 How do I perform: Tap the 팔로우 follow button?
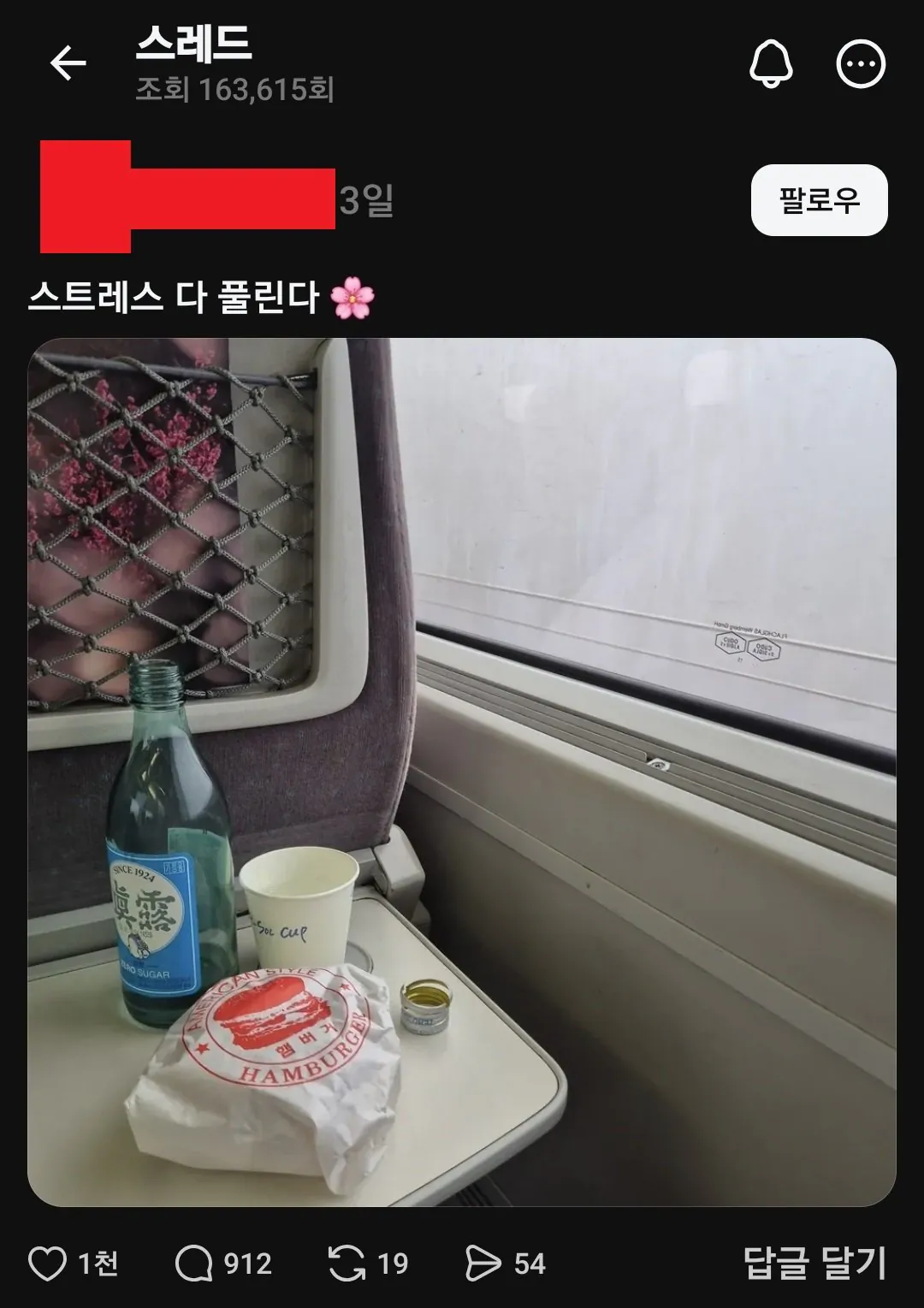coord(819,200)
